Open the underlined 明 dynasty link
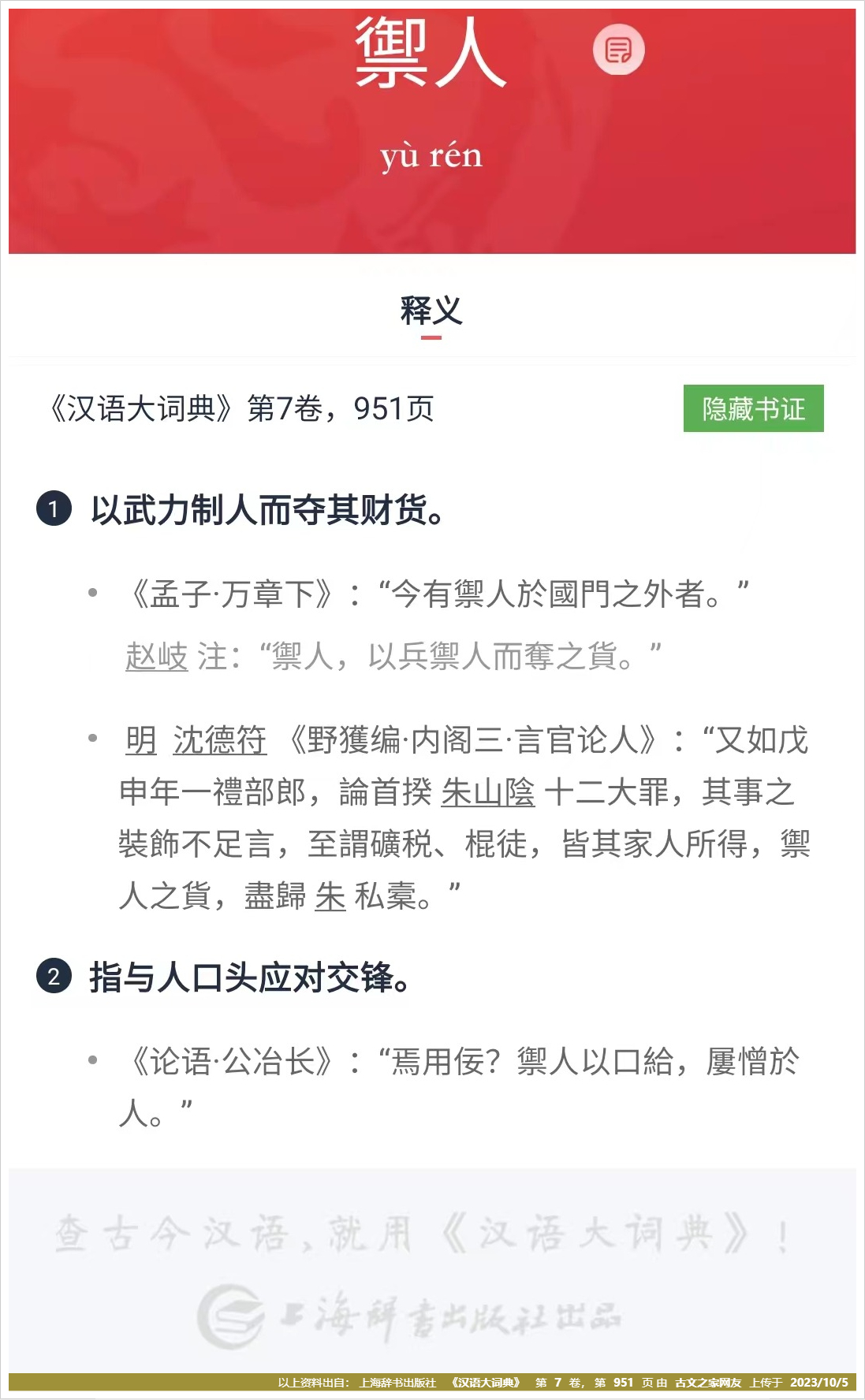This screenshot has height=1400, width=865. point(141,740)
